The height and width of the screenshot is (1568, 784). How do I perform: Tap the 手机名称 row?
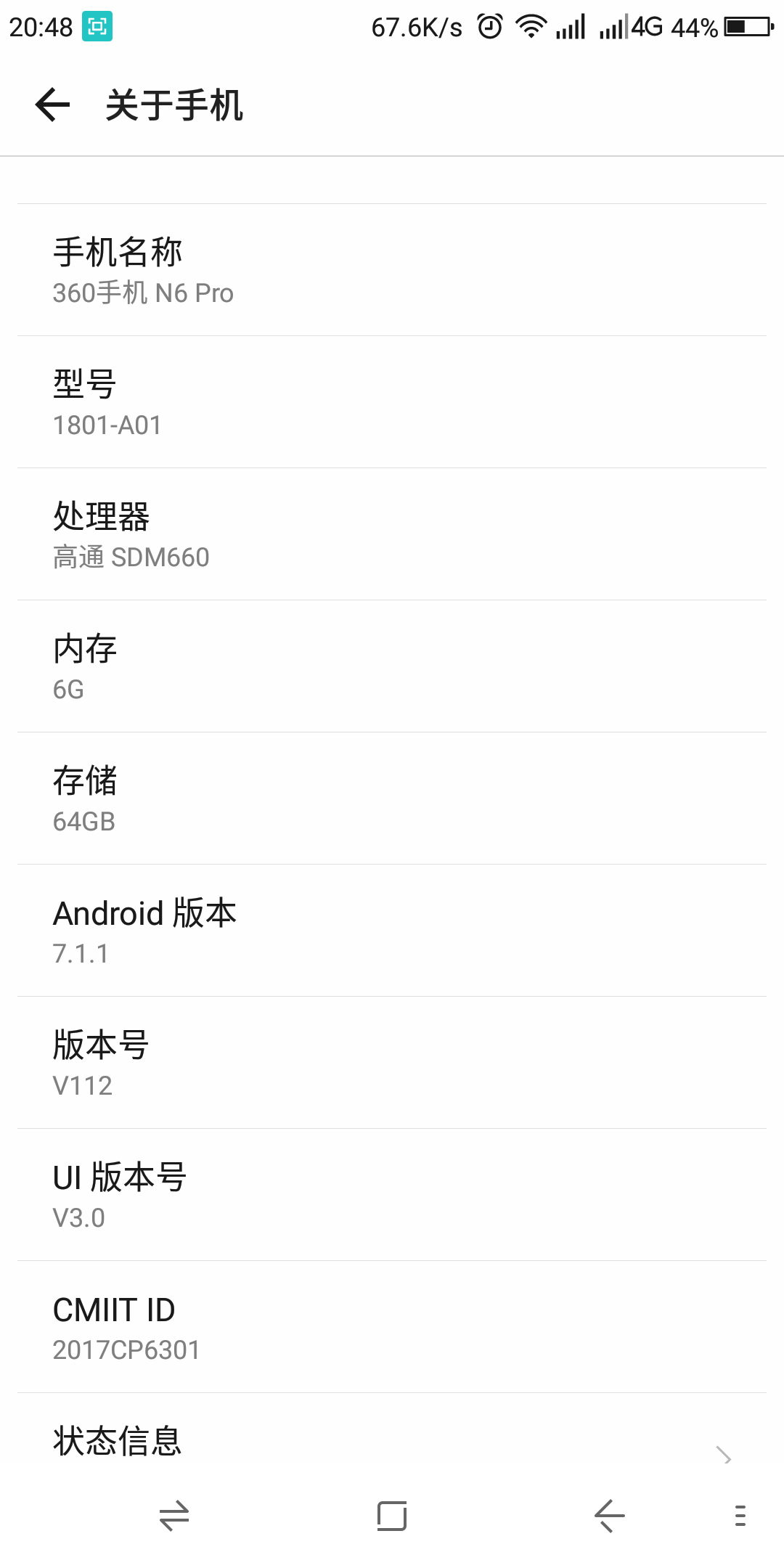[392, 270]
